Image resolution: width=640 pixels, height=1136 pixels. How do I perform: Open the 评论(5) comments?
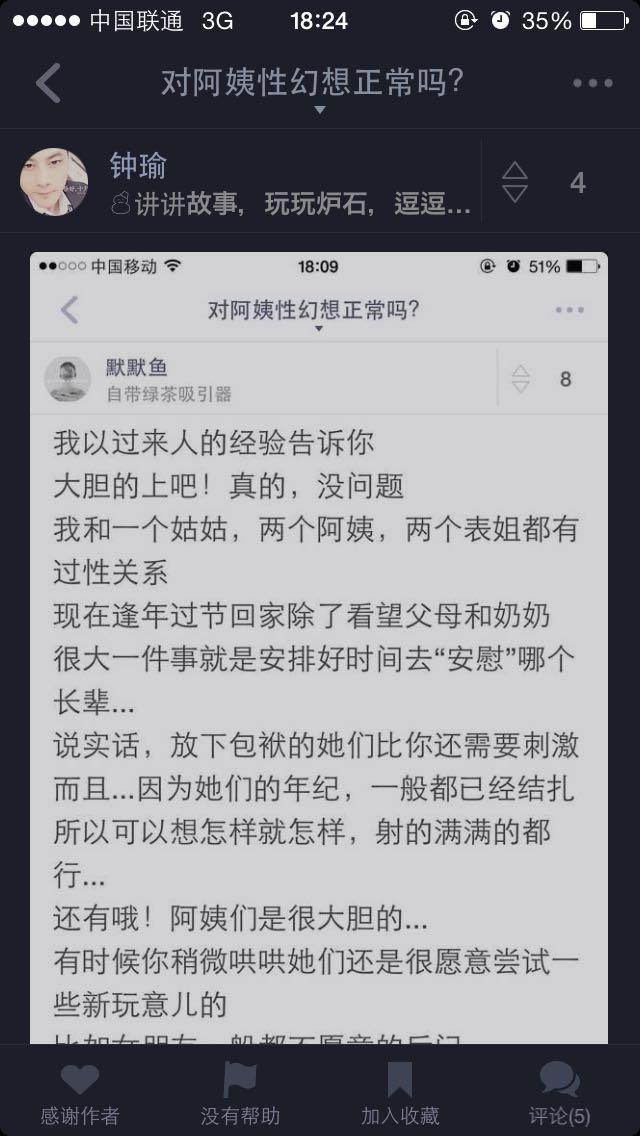(559, 1092)
